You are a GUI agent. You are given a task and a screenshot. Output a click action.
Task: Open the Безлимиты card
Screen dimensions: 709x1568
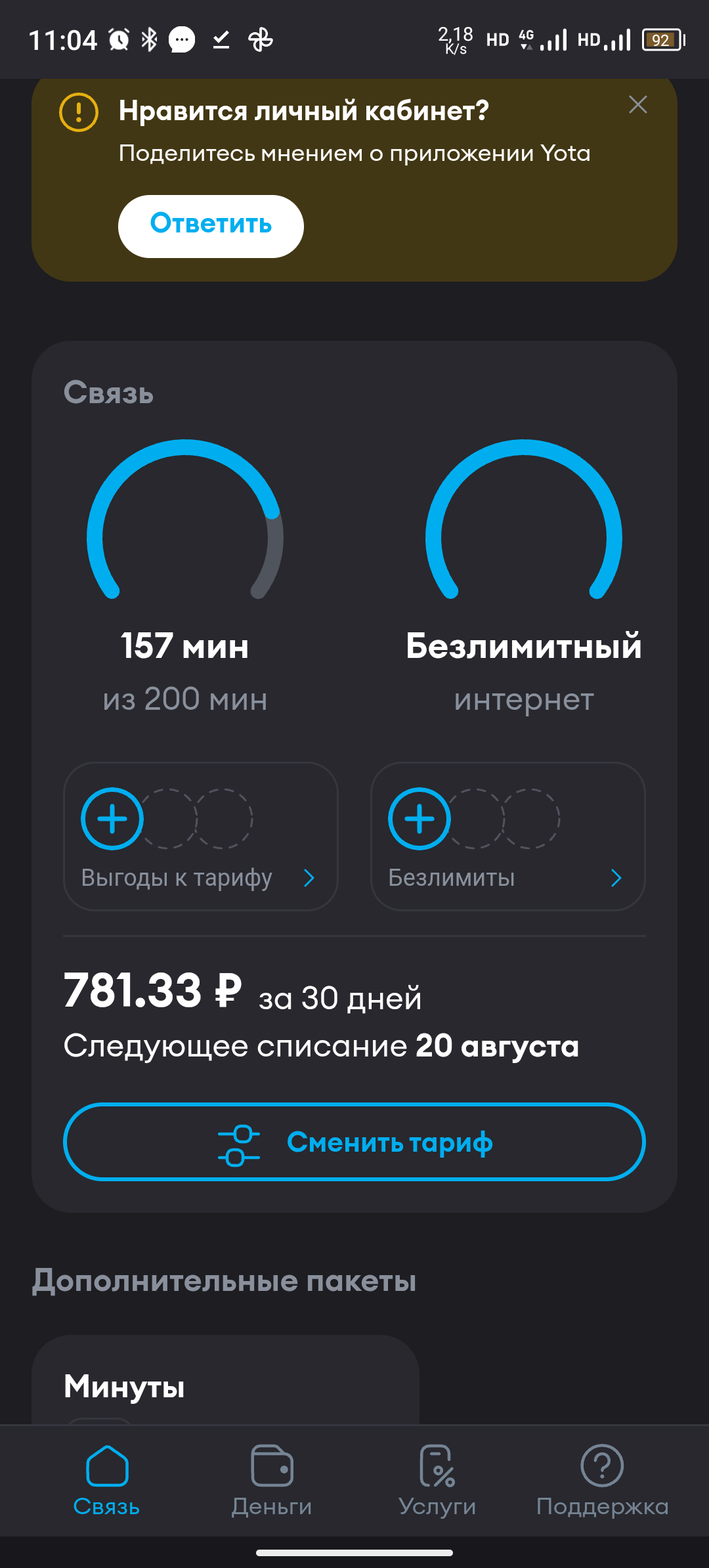[507, 837]
